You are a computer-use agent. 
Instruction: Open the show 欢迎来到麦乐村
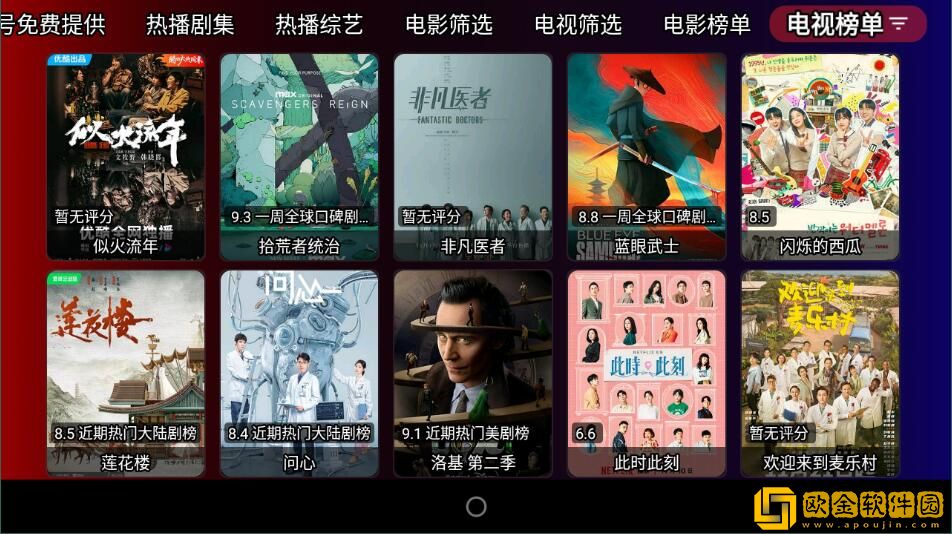820,372
